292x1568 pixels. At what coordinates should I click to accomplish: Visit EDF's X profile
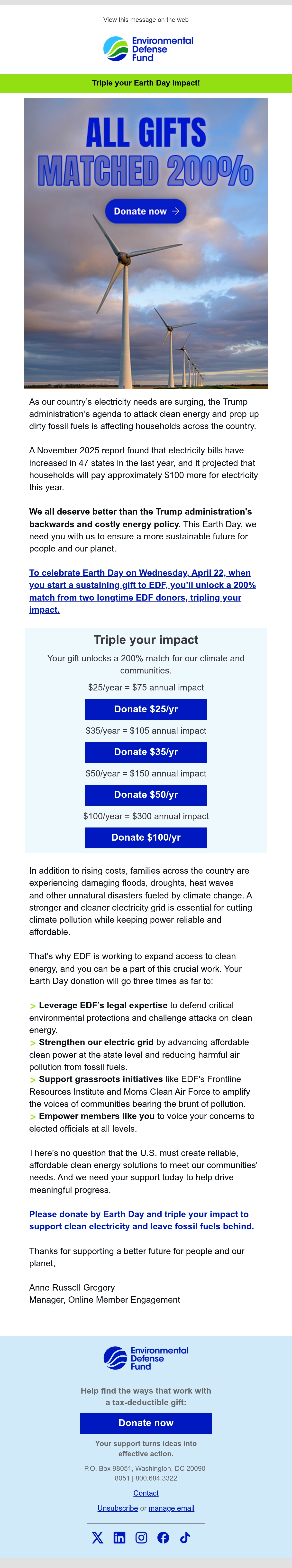(x=98, y=1538)
